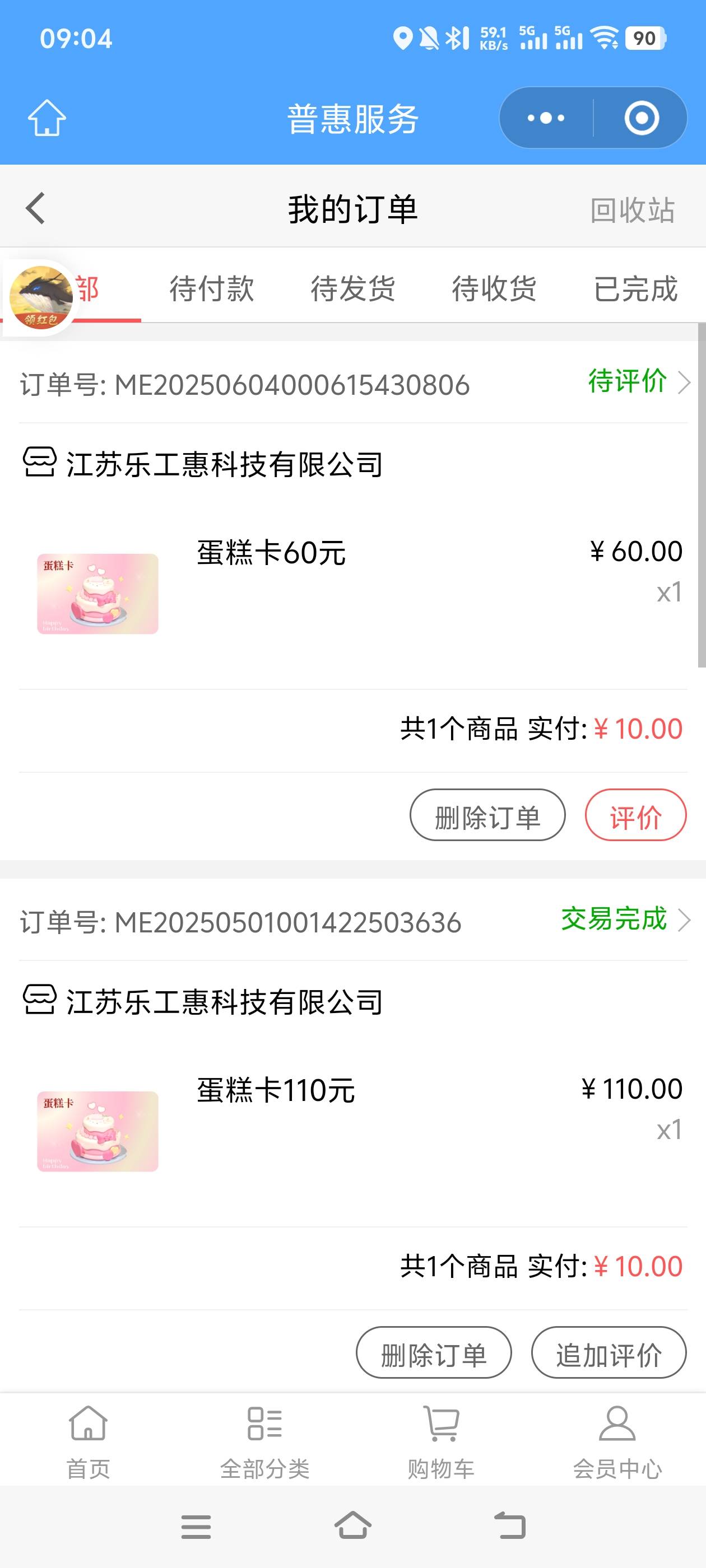This screenshot has height=1568, width=706.
Task: Open the 蛋糕卡110元 product item
Action: tap(352, 1131)
